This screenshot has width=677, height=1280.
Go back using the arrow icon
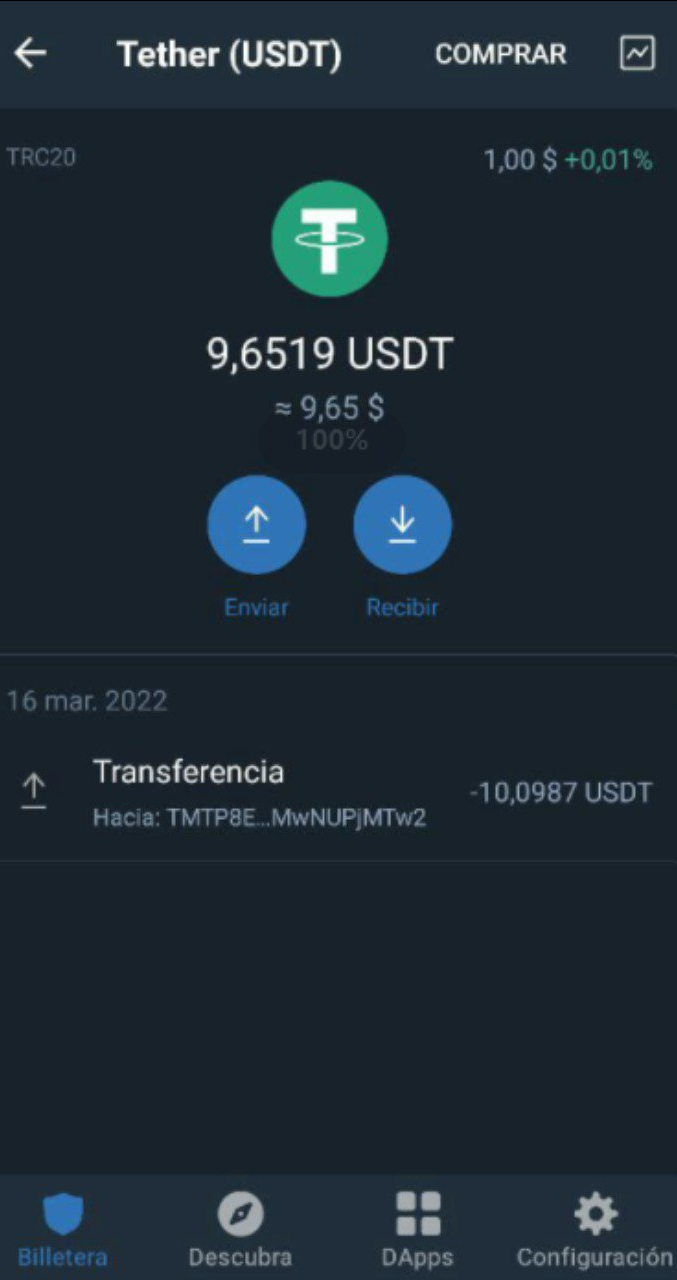pos(31,53)
